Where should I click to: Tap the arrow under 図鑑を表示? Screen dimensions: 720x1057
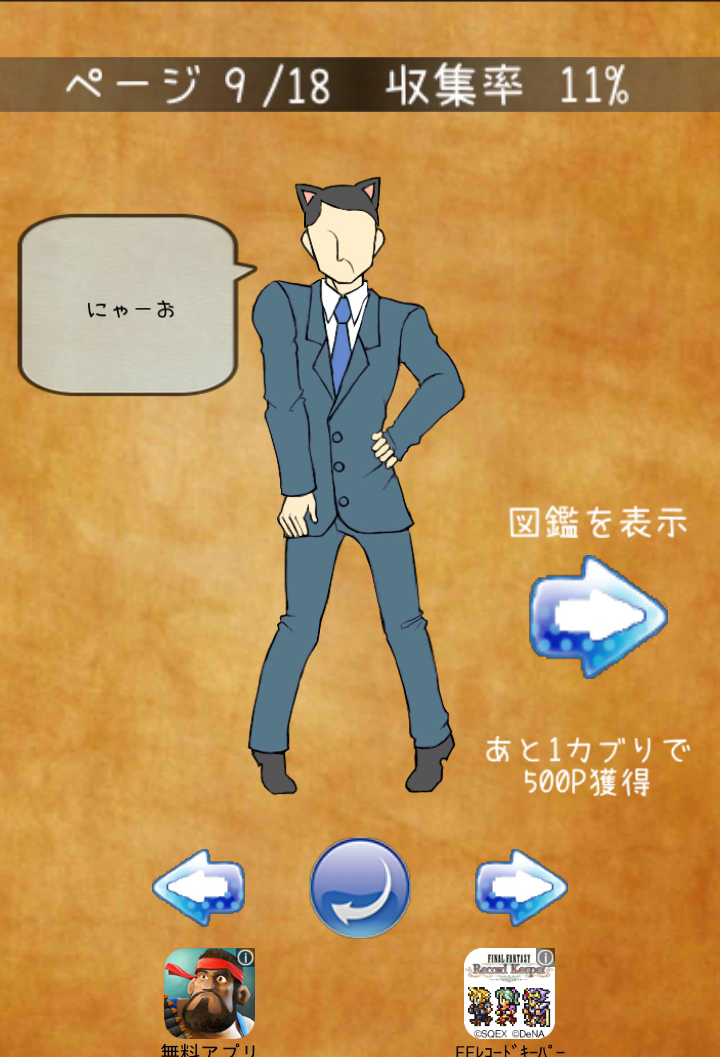click(x=598, y=616)
